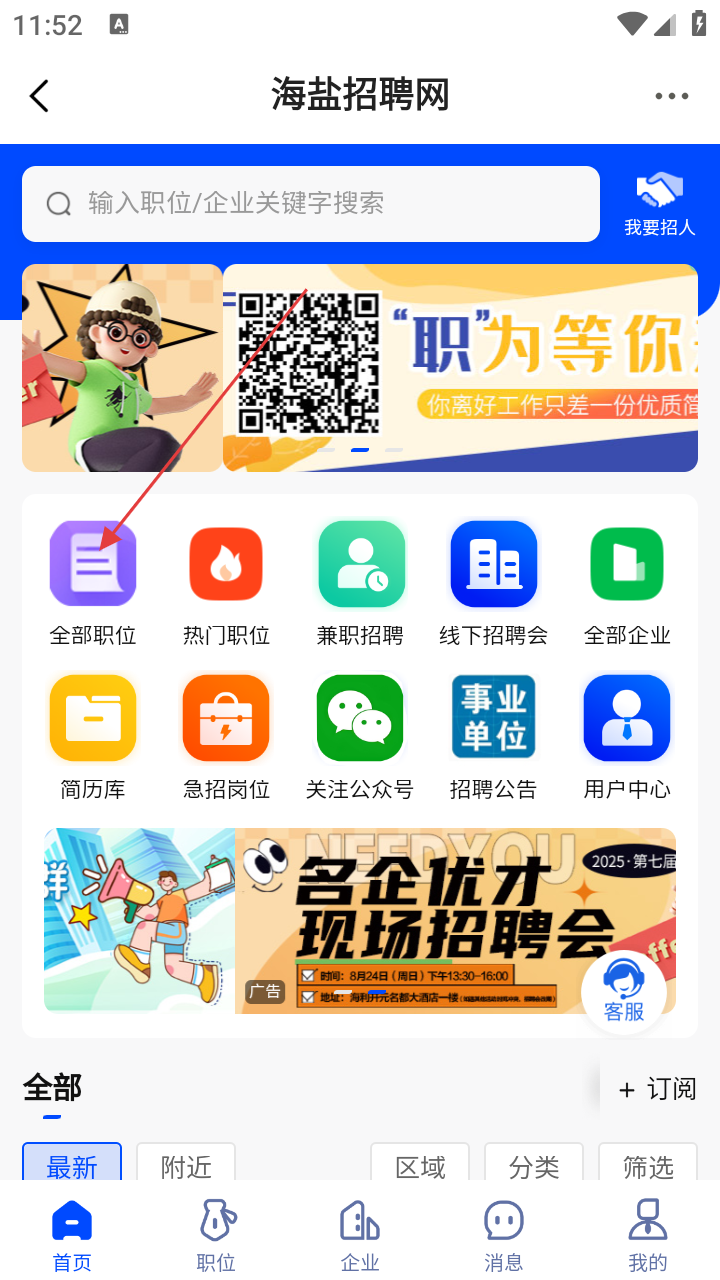Open 我要招人 recruiter entry

659,203
